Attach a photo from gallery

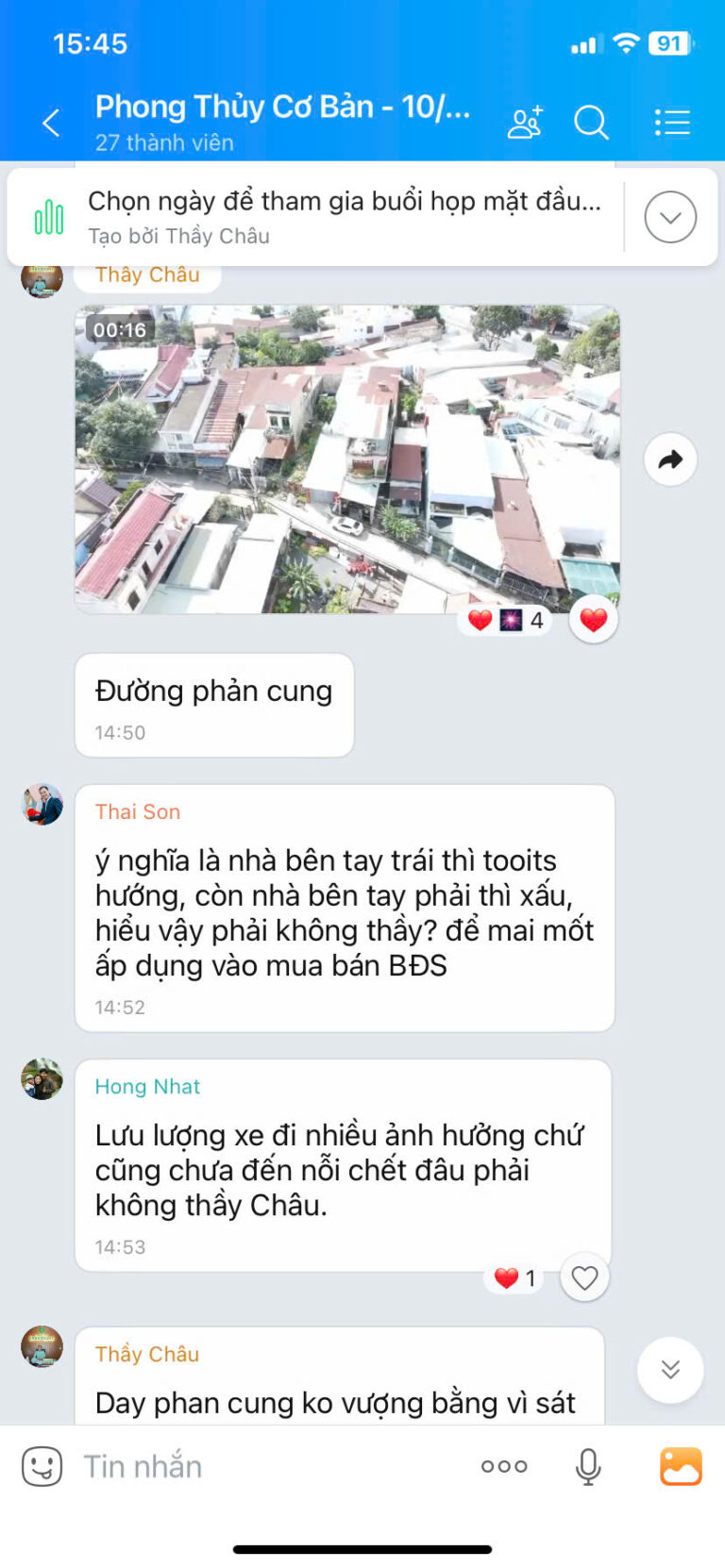(680, 1466)
